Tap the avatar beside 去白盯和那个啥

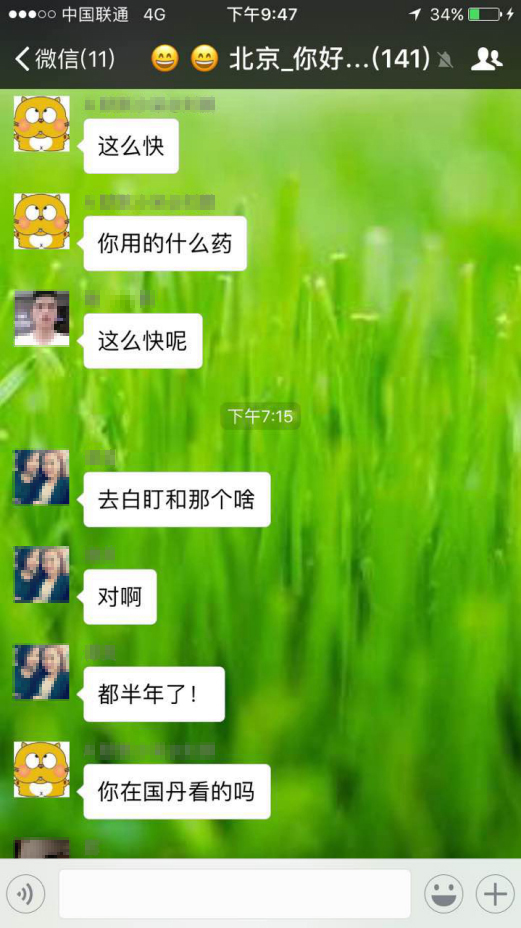pos(41,477)
